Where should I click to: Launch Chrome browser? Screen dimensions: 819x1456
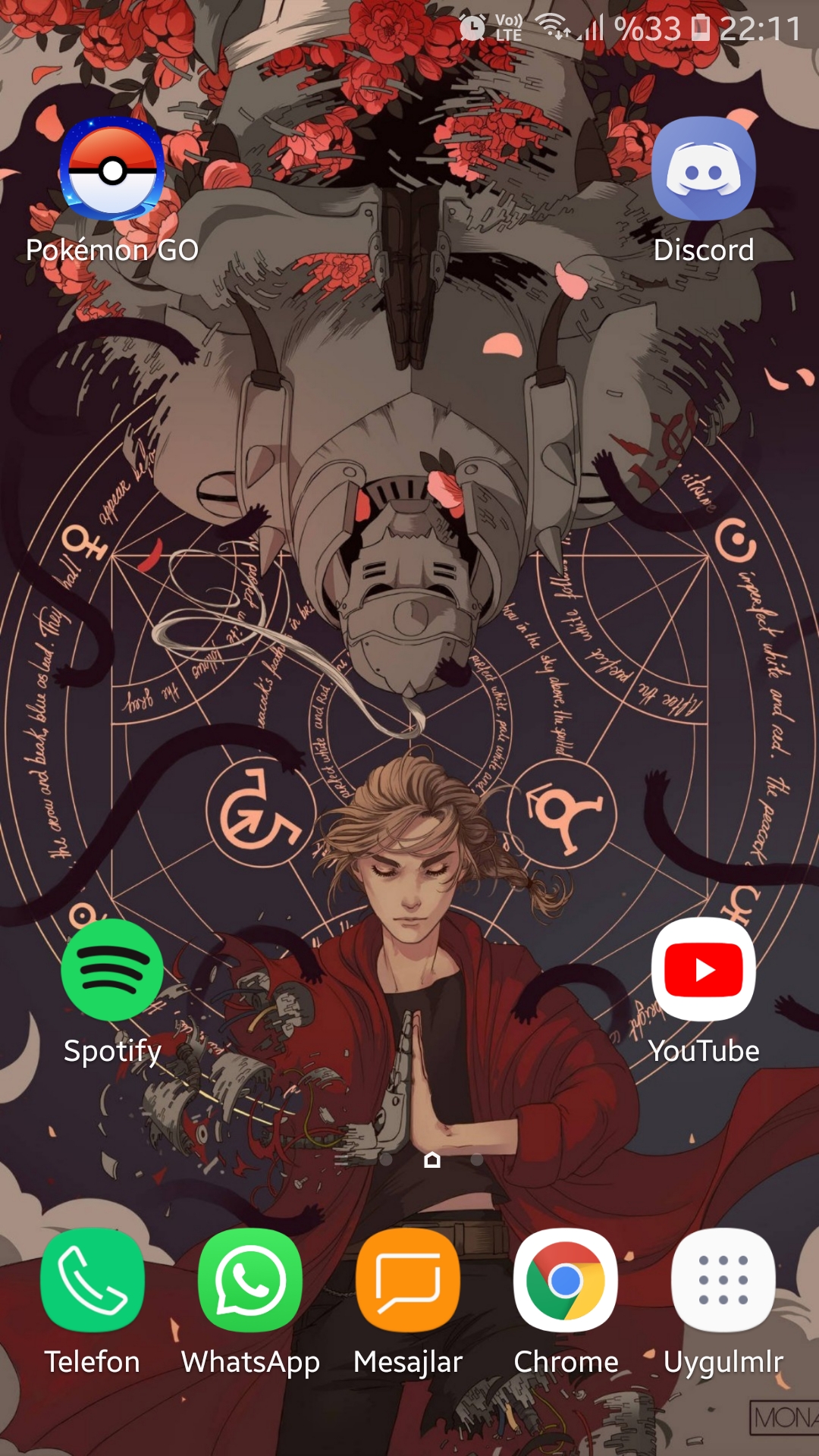tap(566, 1281)
